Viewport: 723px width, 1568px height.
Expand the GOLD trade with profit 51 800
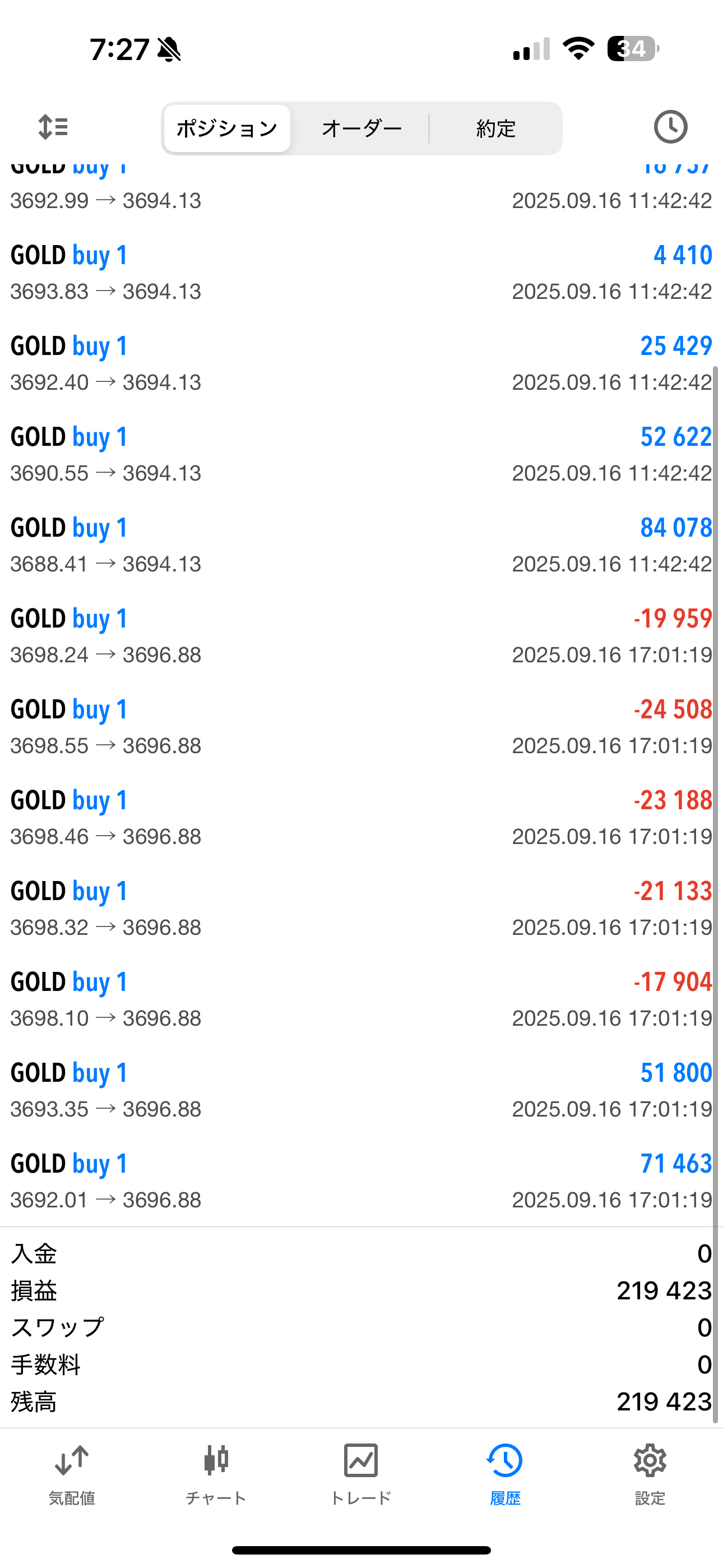[x=361, y=1090]
